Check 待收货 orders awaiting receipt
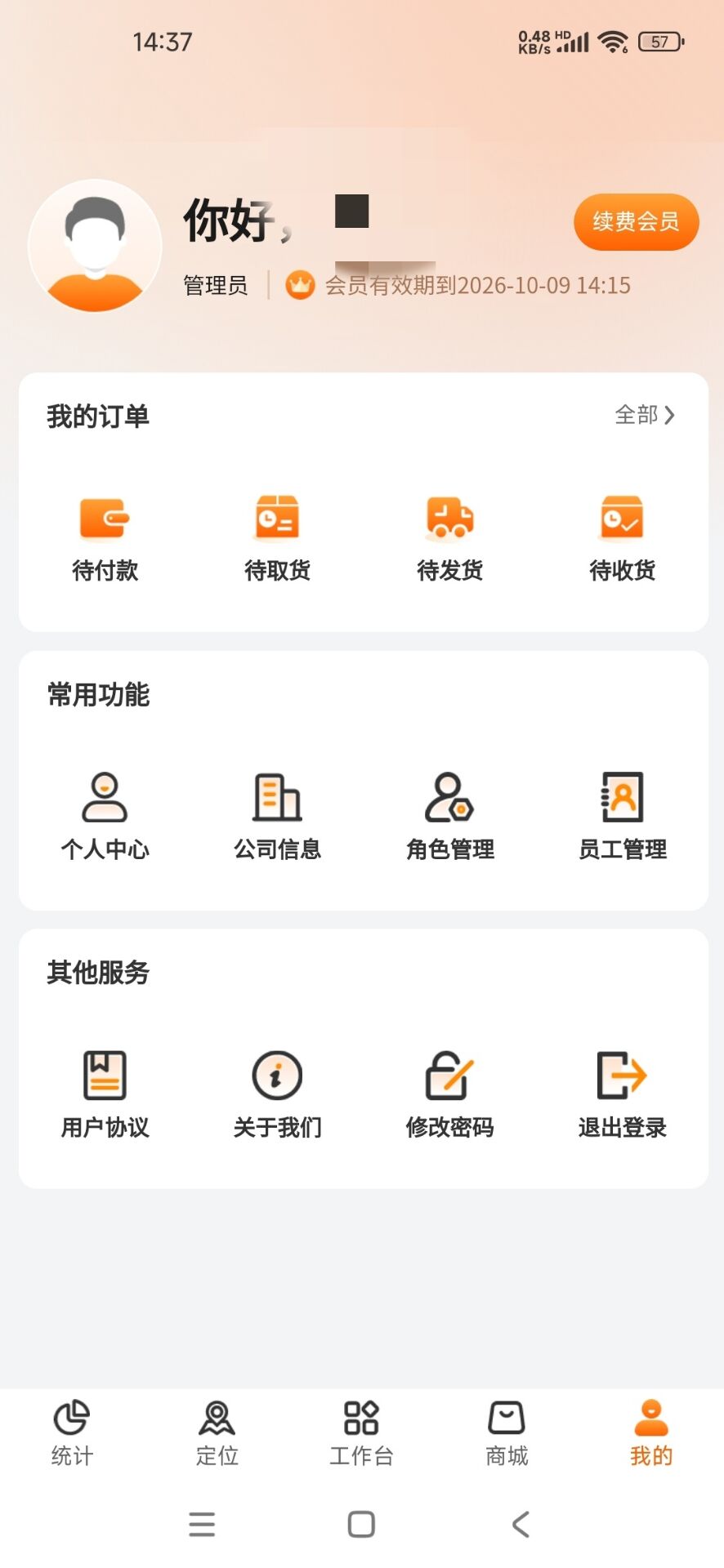This screenshot has height=1568, width=724. 623,537
